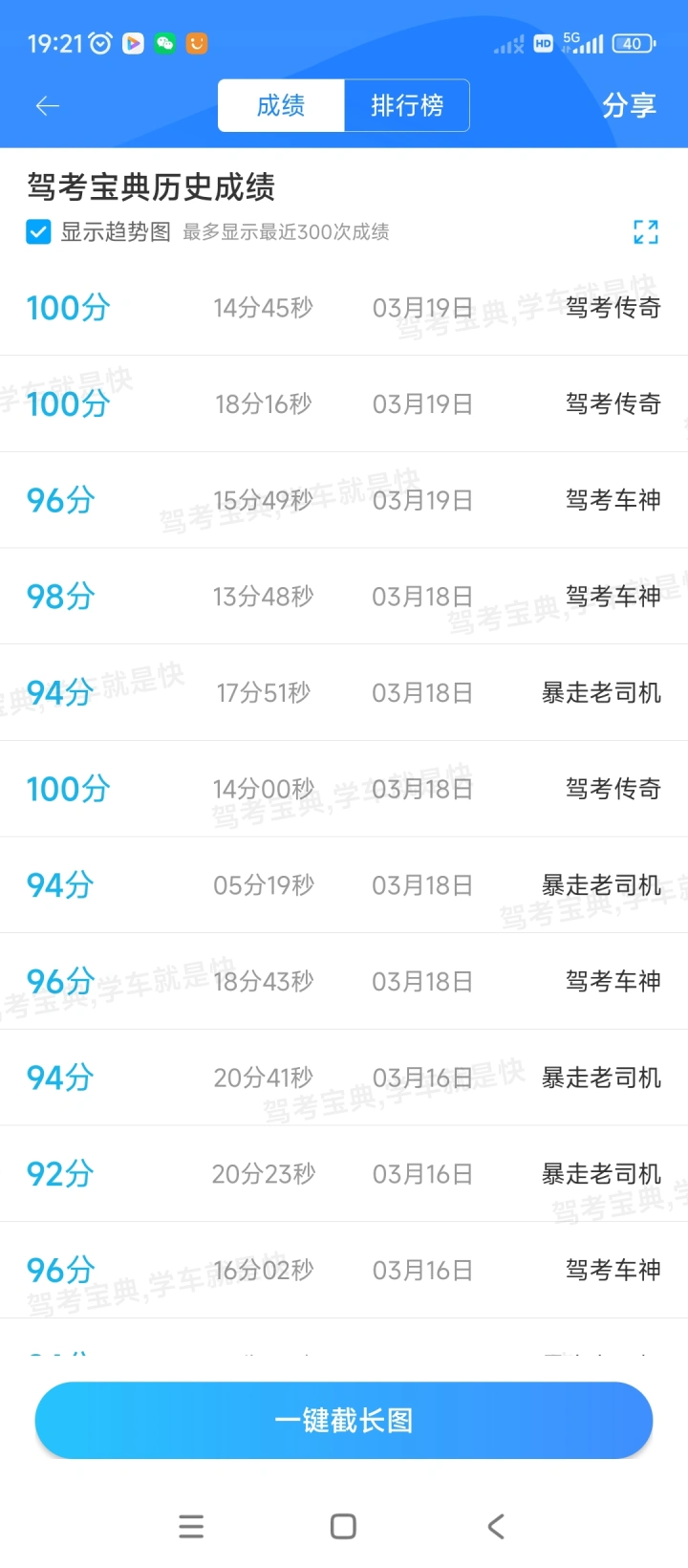Image resolution: width=688 pixels, height=1568 pixels.
Task: Select the 成绩 tab
Action: [x=281, y=105]
